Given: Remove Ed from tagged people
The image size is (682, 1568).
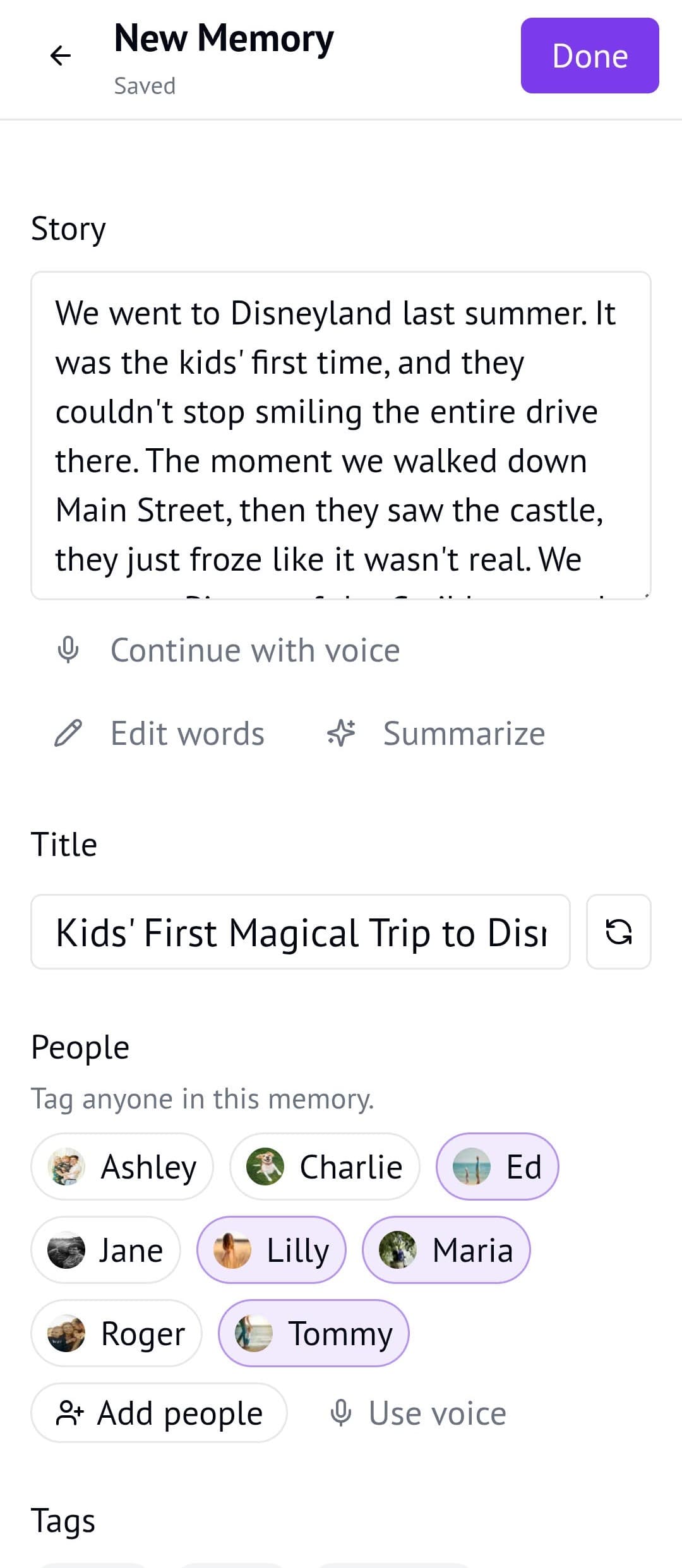Looking at the screenshot, I should click(x=498, y=1165).
